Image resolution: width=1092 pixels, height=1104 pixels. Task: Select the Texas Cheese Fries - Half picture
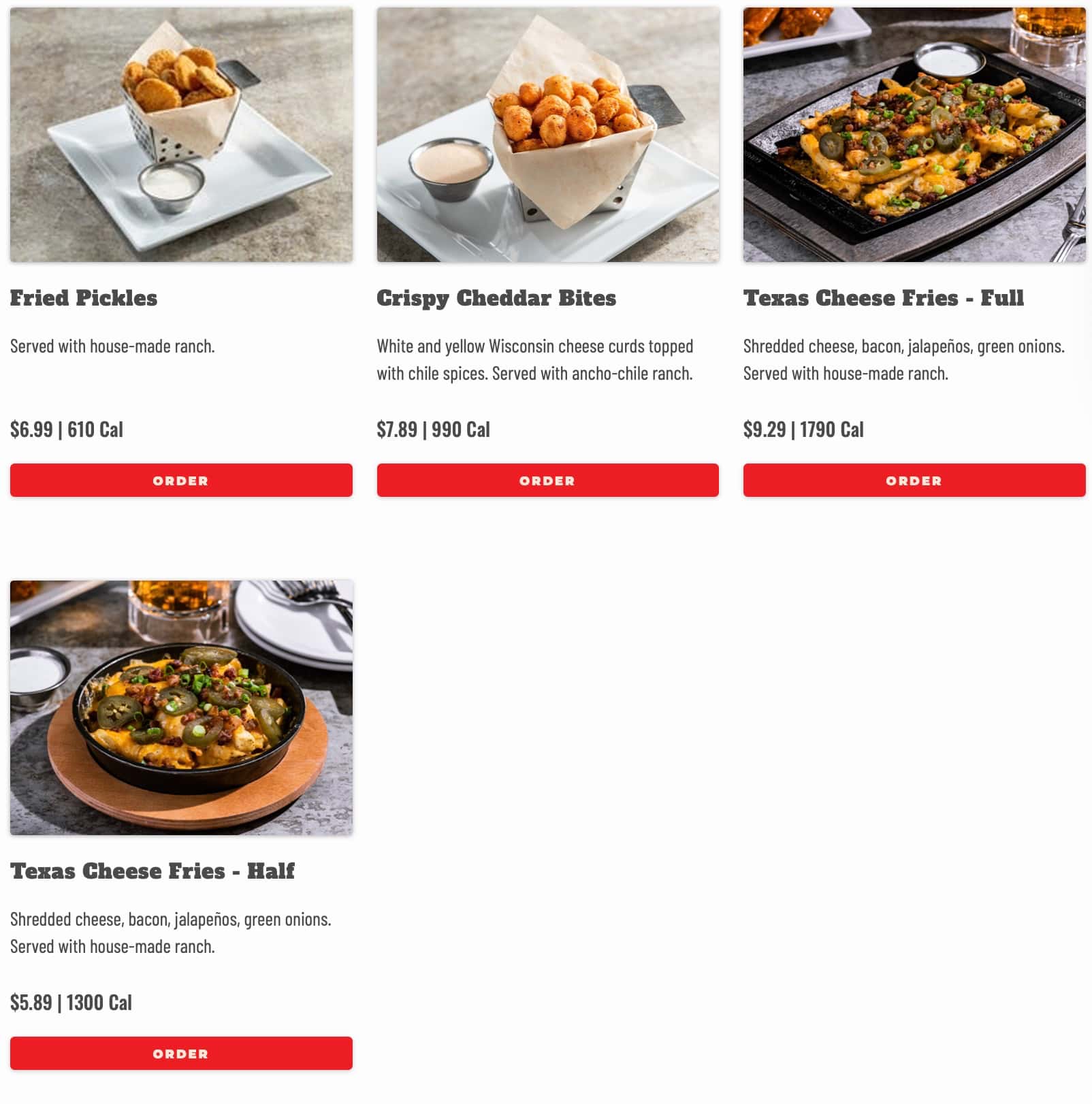[x=181, y=708]
